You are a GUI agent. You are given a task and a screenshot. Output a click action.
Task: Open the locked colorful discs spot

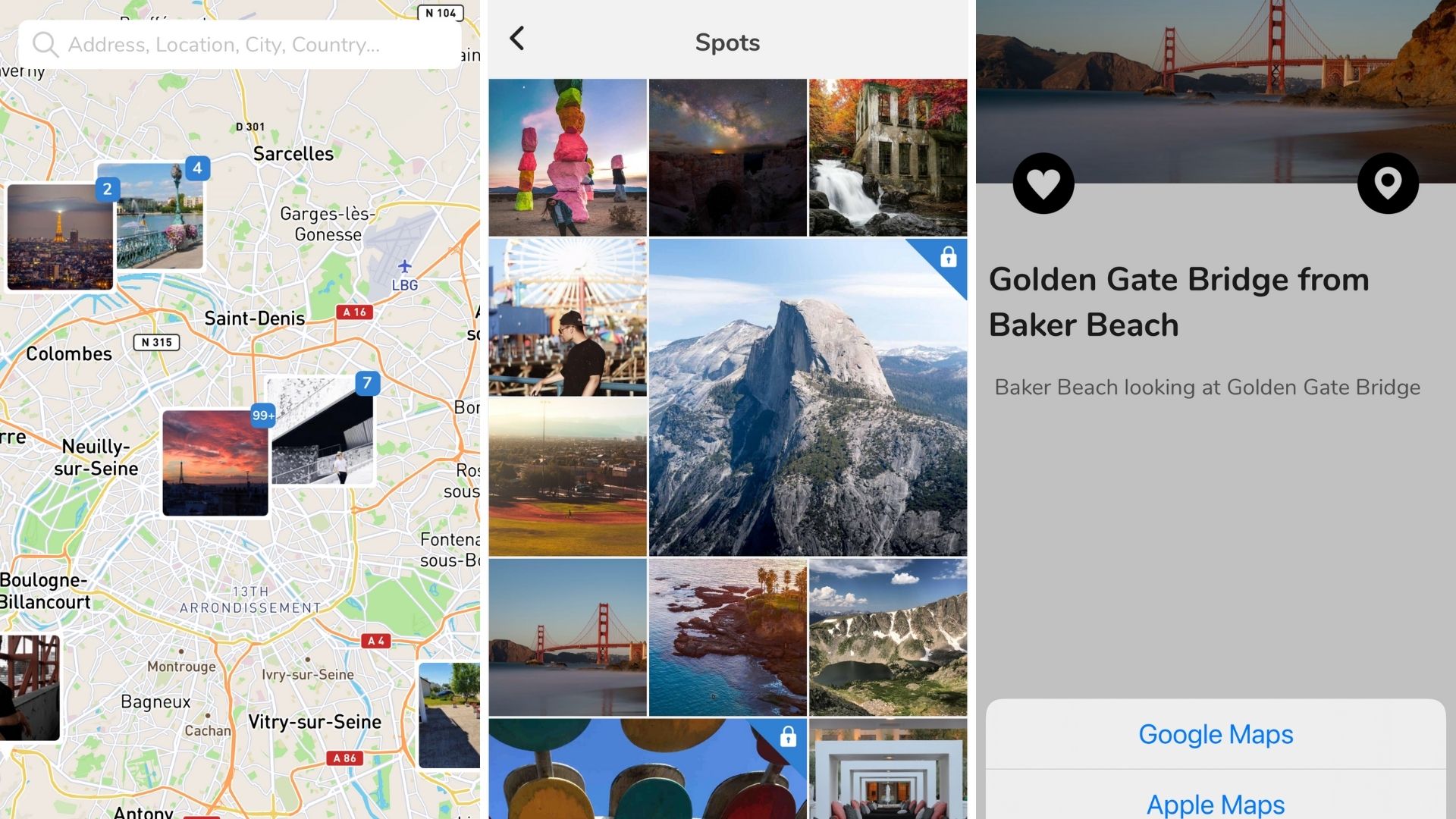click(x=647, y=770)
